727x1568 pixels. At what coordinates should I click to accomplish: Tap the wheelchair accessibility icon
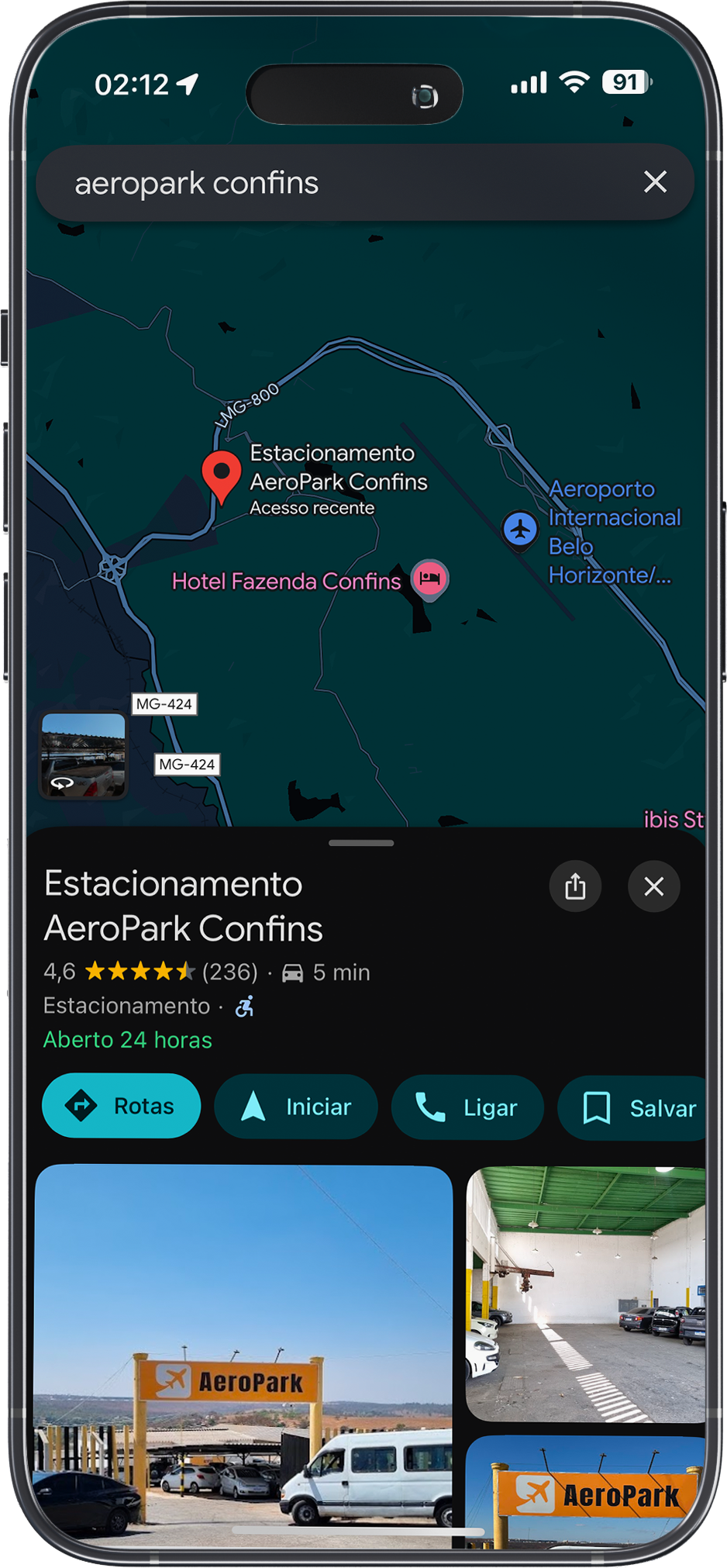[x=244, y=1006]
